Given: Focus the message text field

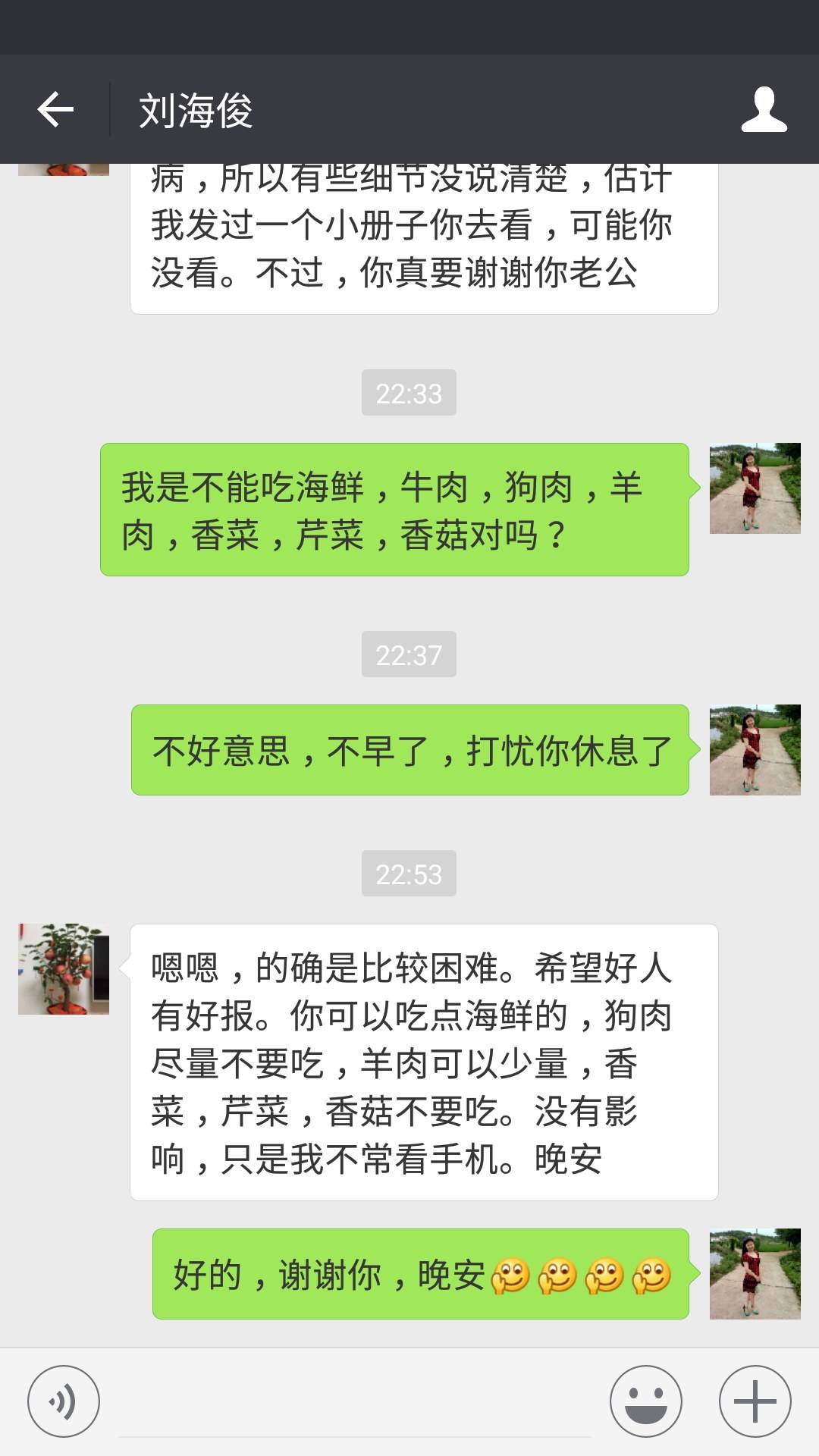Looking at the screenshot, I should [354, 1403].
